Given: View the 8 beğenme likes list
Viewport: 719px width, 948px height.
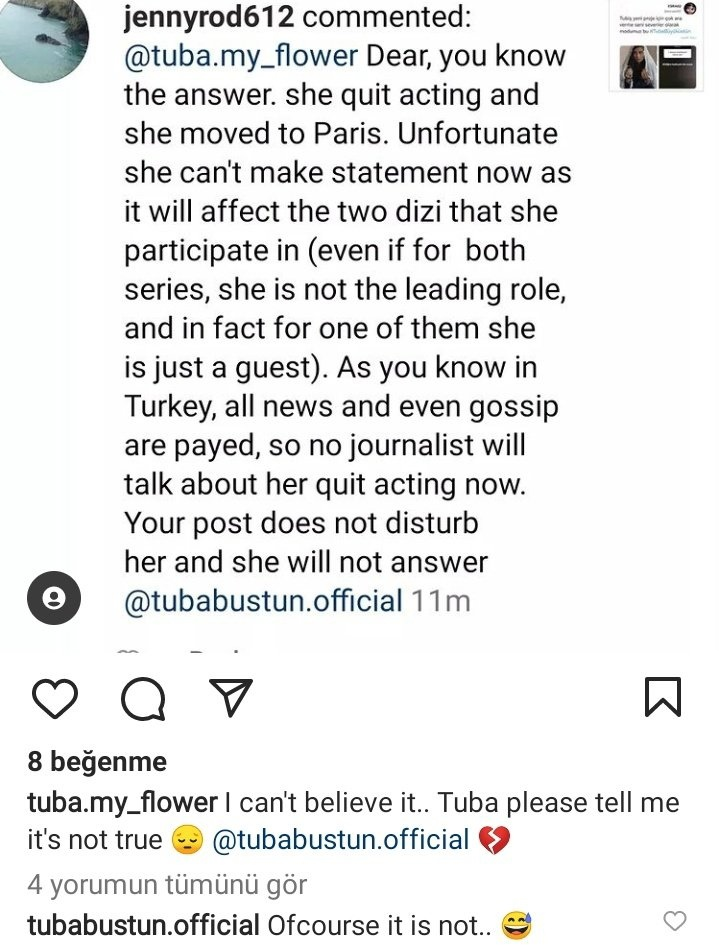Looking at the screenshot, I should coord(96,763).
